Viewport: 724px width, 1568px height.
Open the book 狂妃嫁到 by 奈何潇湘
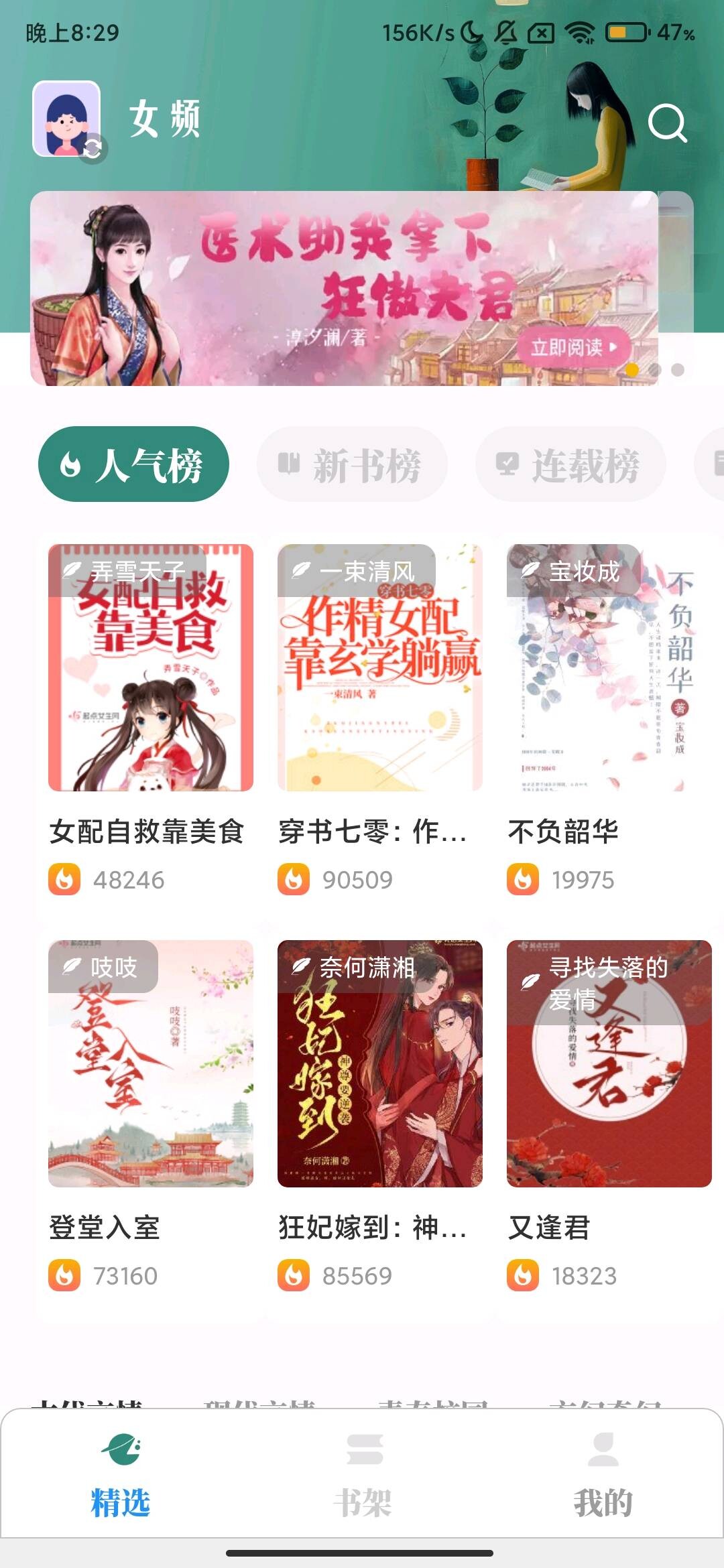(x=380, y=1063)
